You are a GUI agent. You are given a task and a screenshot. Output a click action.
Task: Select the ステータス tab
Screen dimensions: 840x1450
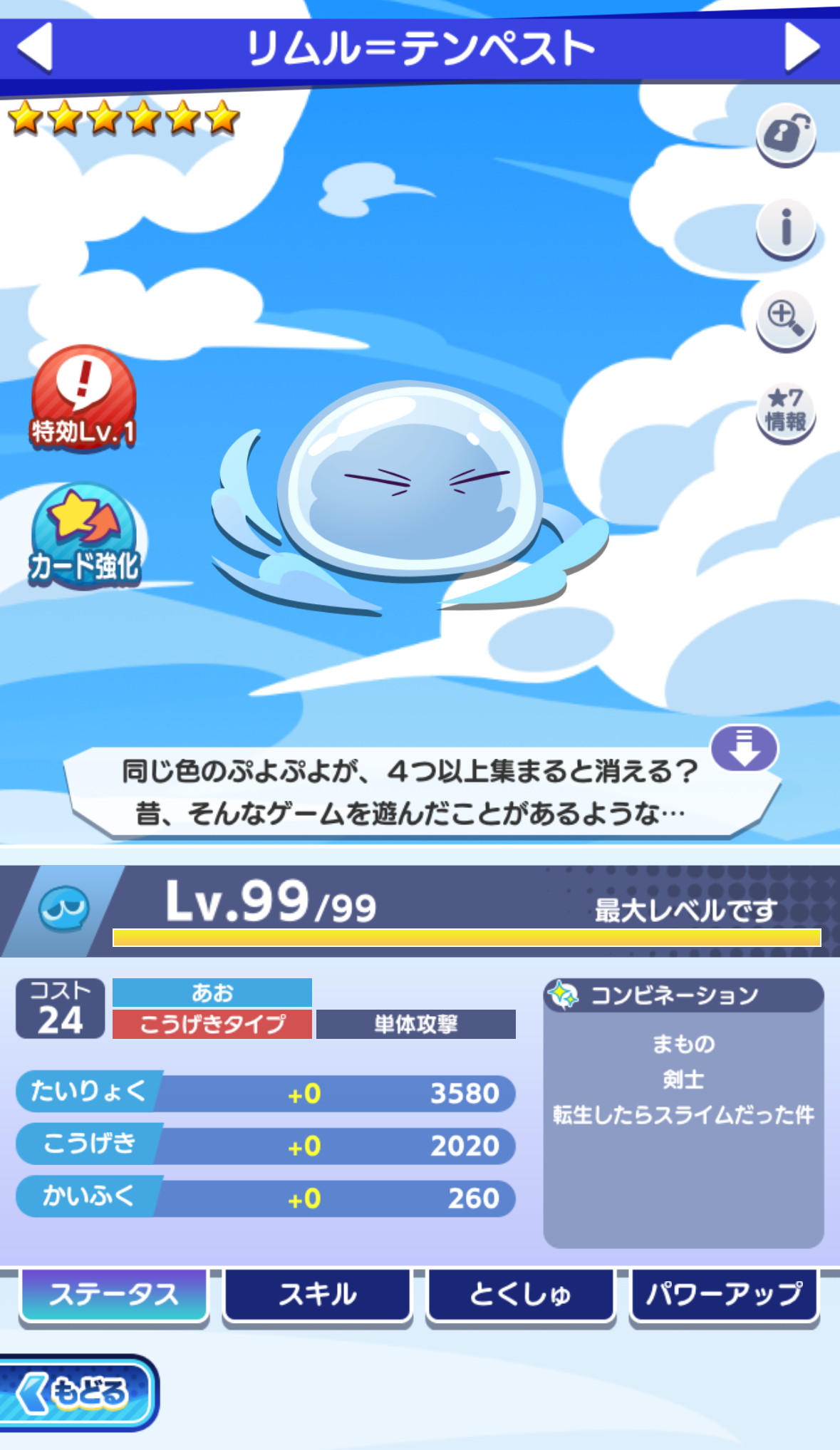(114, 1295)
